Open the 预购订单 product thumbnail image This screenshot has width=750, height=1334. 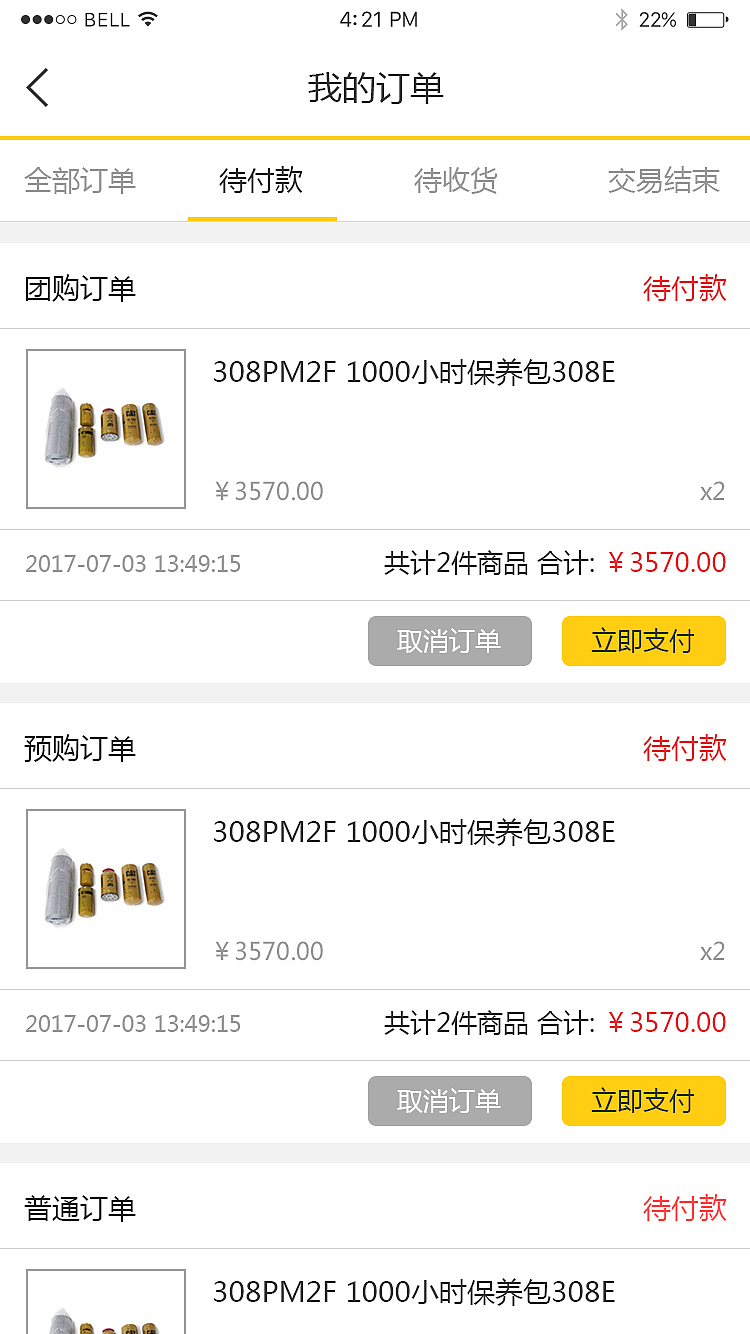[105, 888]
